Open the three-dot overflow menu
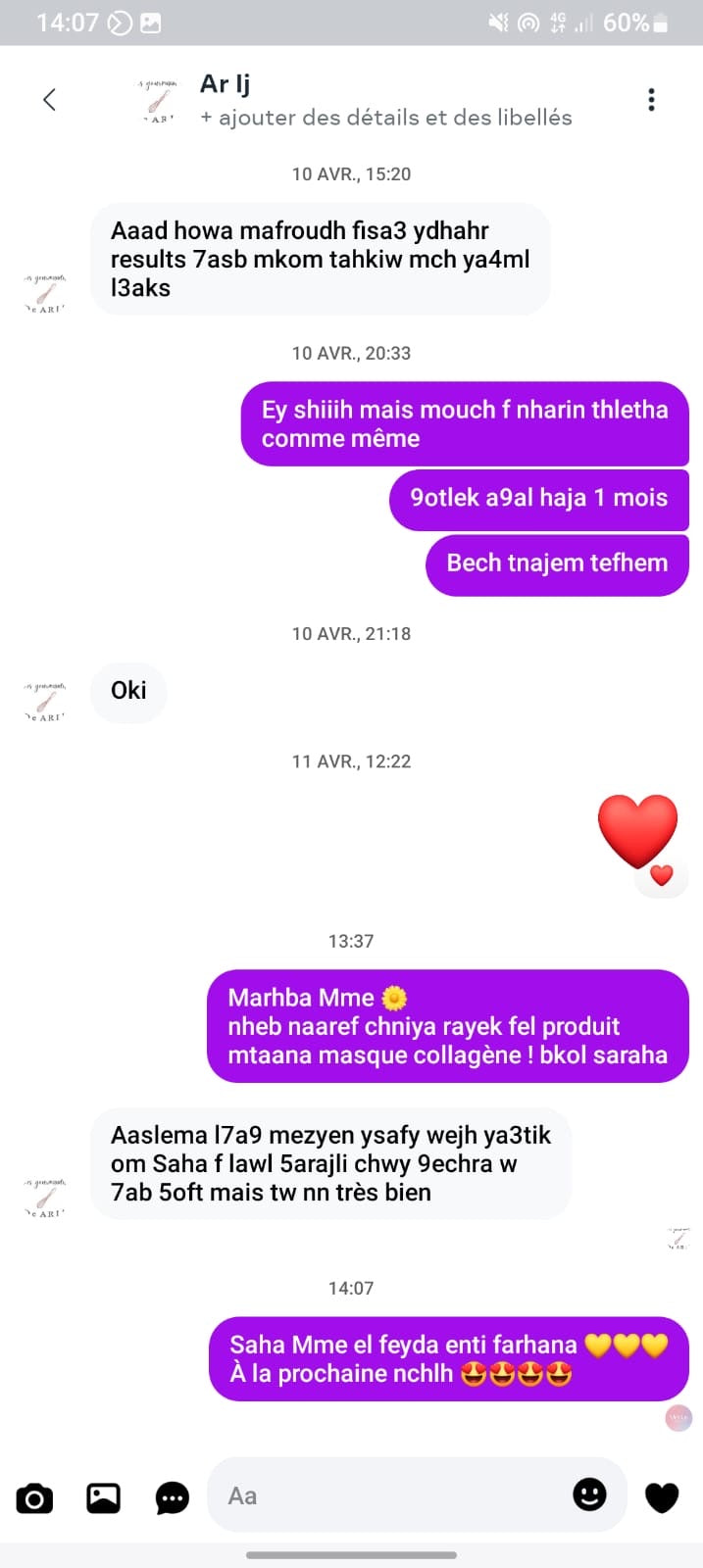 click(x=651, y=99)
